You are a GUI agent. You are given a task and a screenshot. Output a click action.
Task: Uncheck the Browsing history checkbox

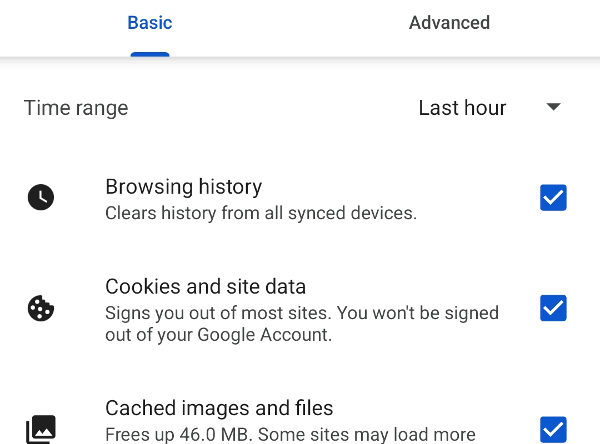click(553, 197)
